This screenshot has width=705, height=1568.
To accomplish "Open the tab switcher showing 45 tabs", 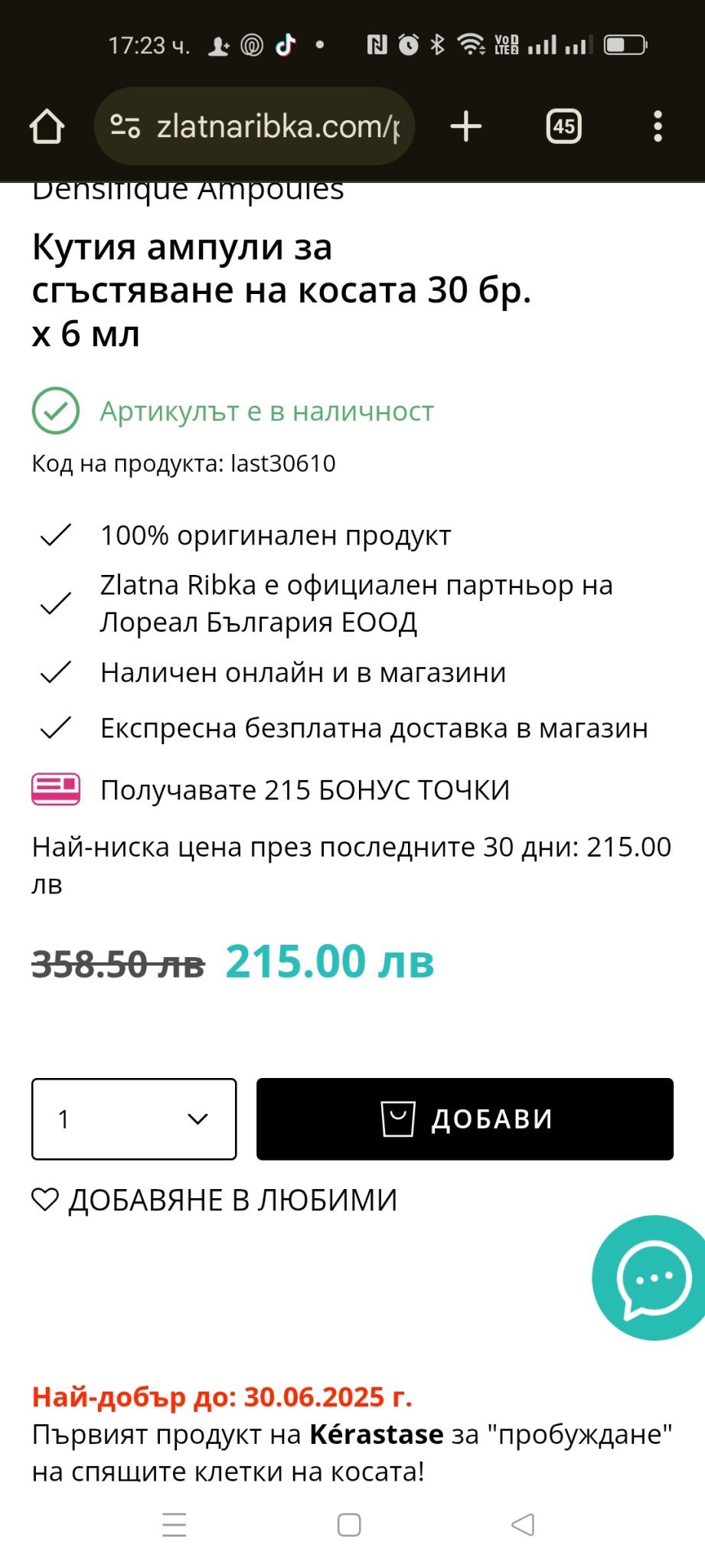I will coord(564,126).
